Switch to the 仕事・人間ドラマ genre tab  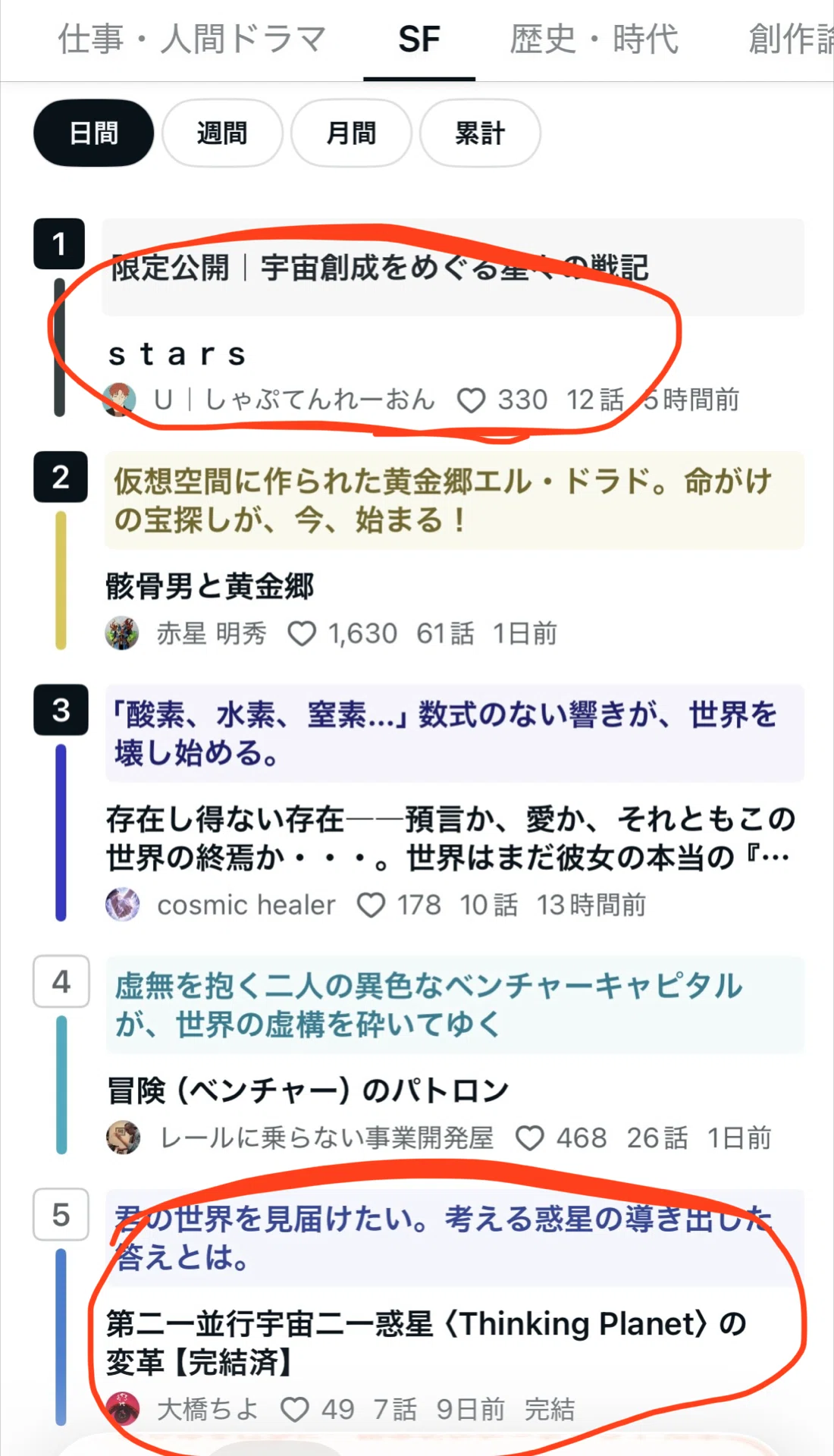tap(192, 39)
